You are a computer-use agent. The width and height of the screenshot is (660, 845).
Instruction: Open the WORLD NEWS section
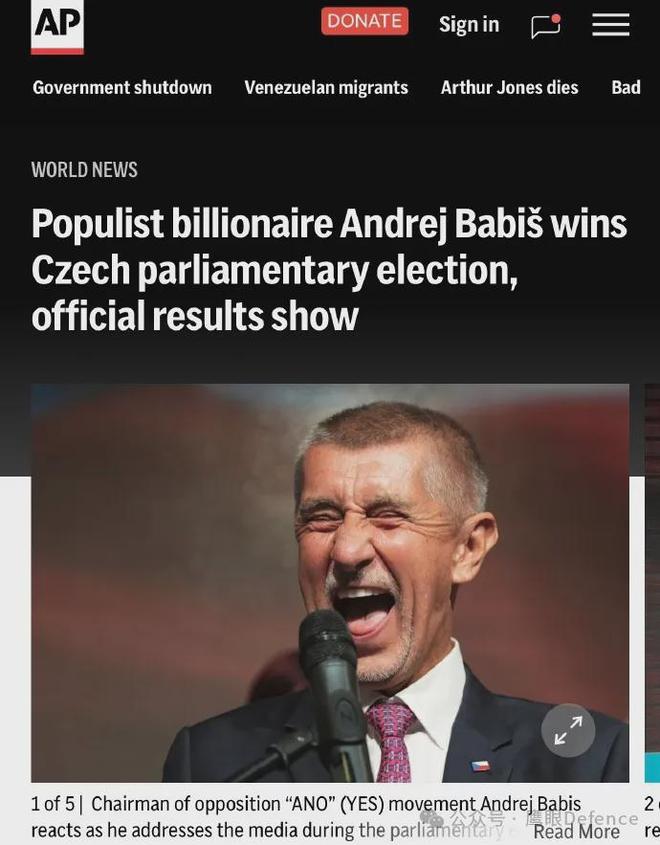84,170
